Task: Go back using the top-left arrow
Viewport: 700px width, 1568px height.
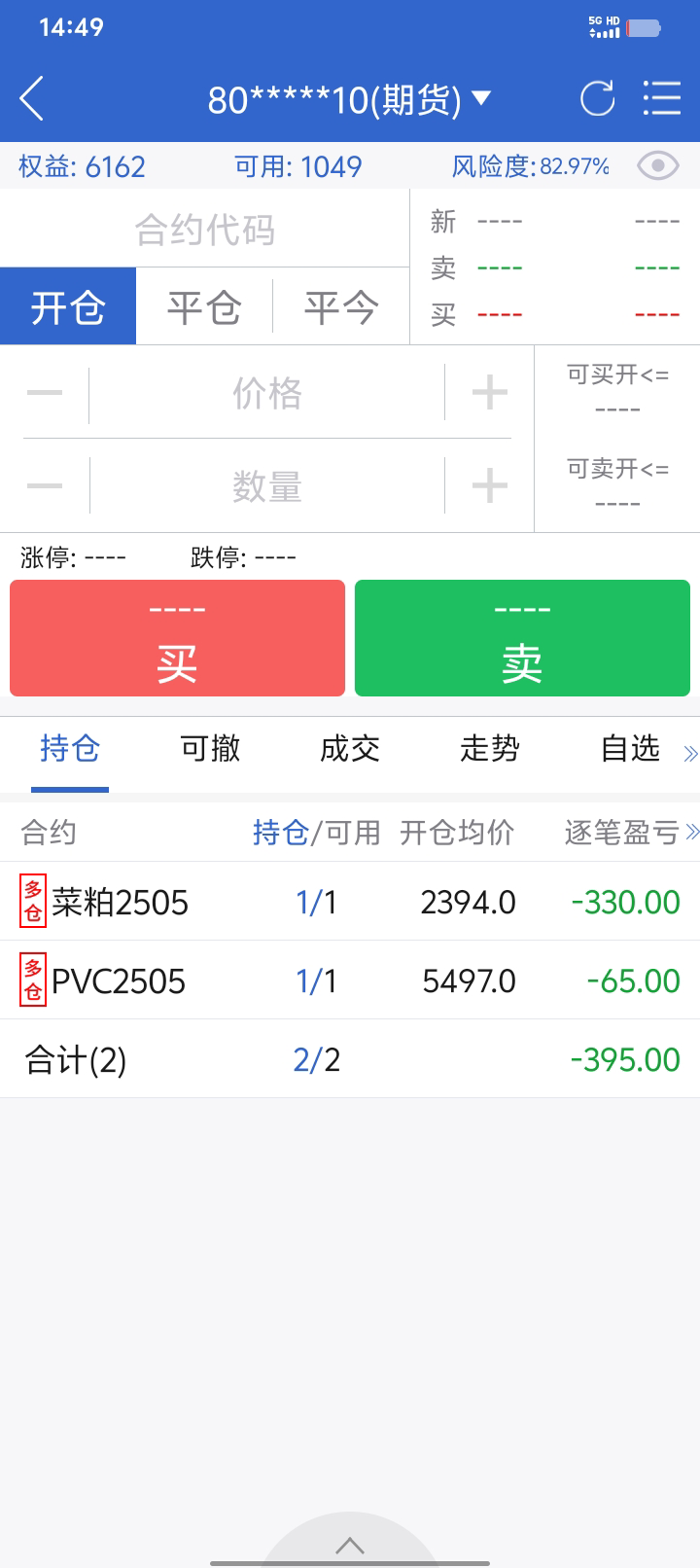Action: (32, 98)
